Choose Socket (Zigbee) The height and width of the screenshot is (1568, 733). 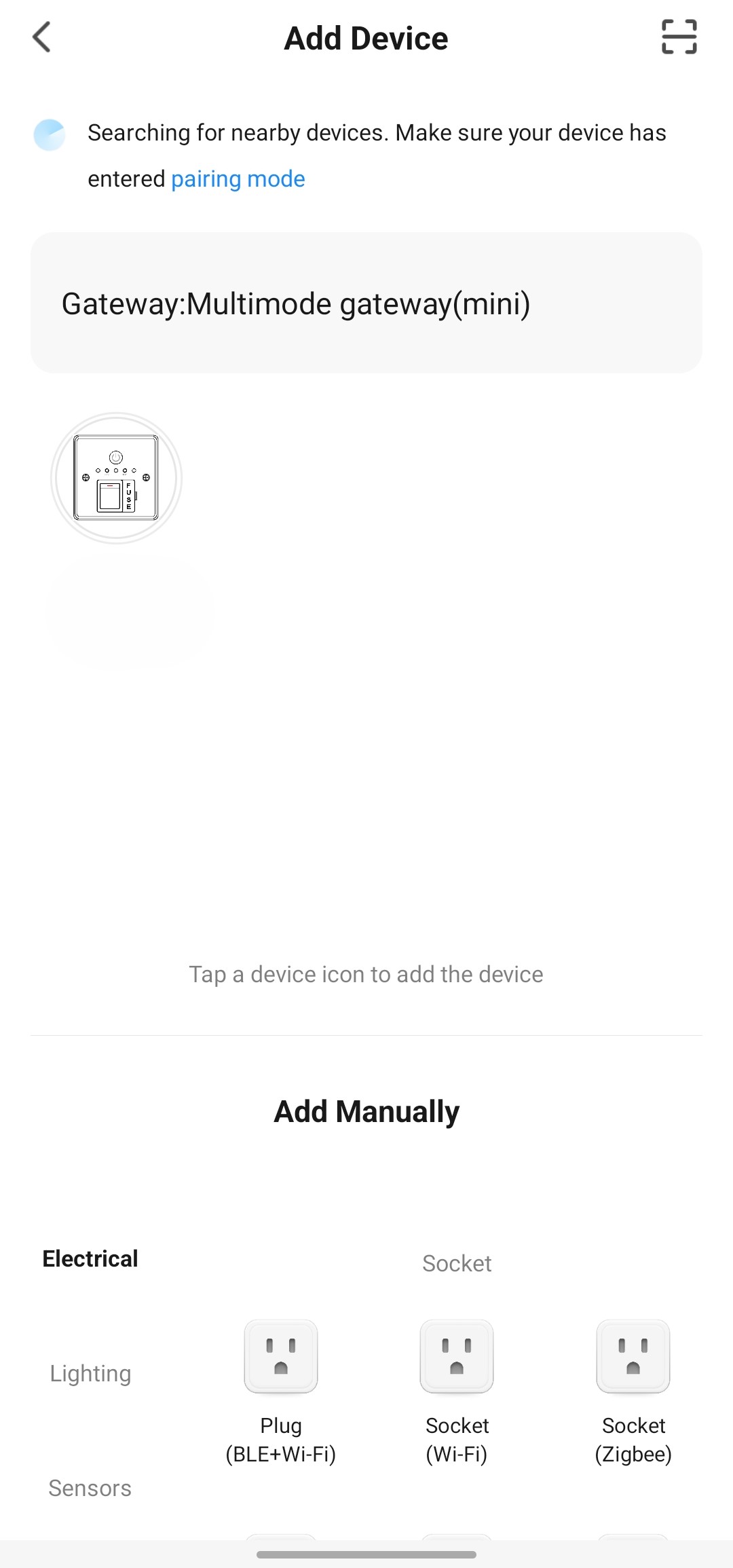click(633, 1358)
